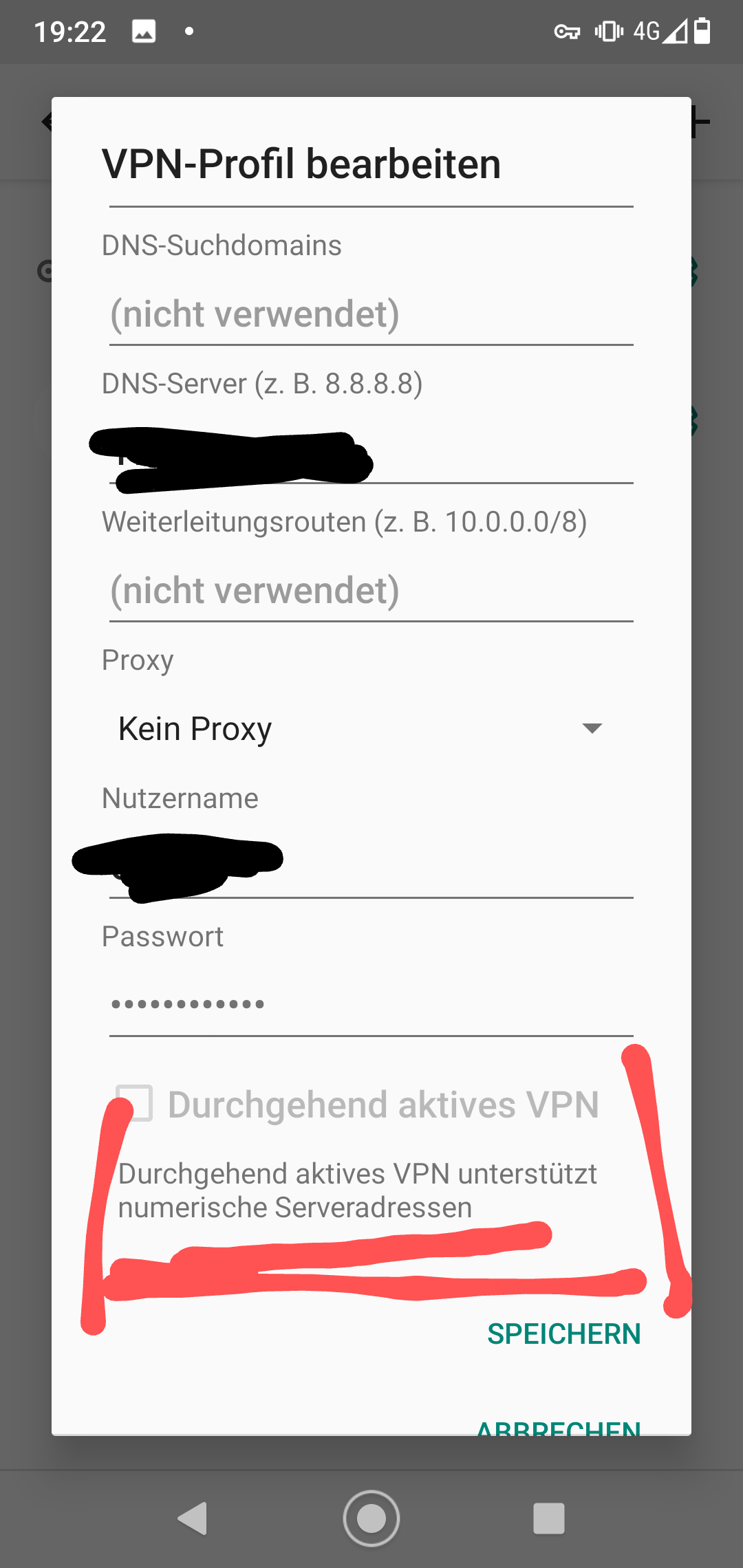Tap the DNS-Suchdomains input field
743x1568 pixels.
370,314
